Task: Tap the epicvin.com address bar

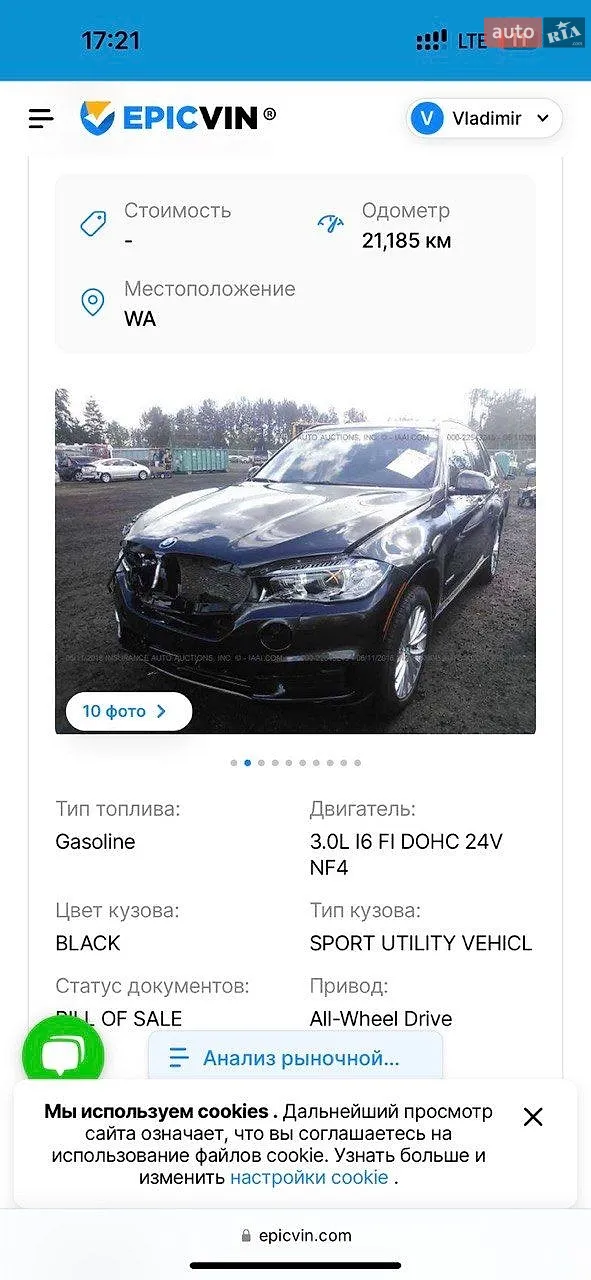Action: pos(296,1235)
